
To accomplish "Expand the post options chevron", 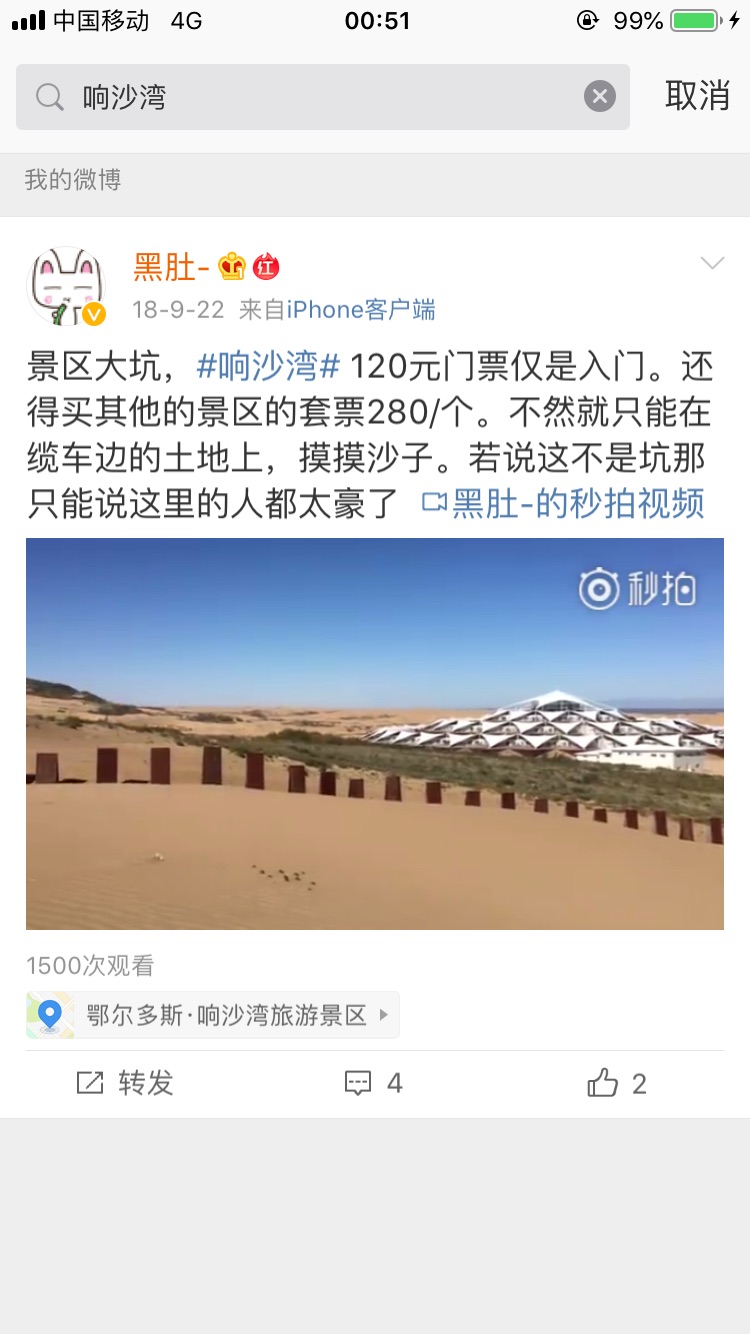I will (712, 263).
